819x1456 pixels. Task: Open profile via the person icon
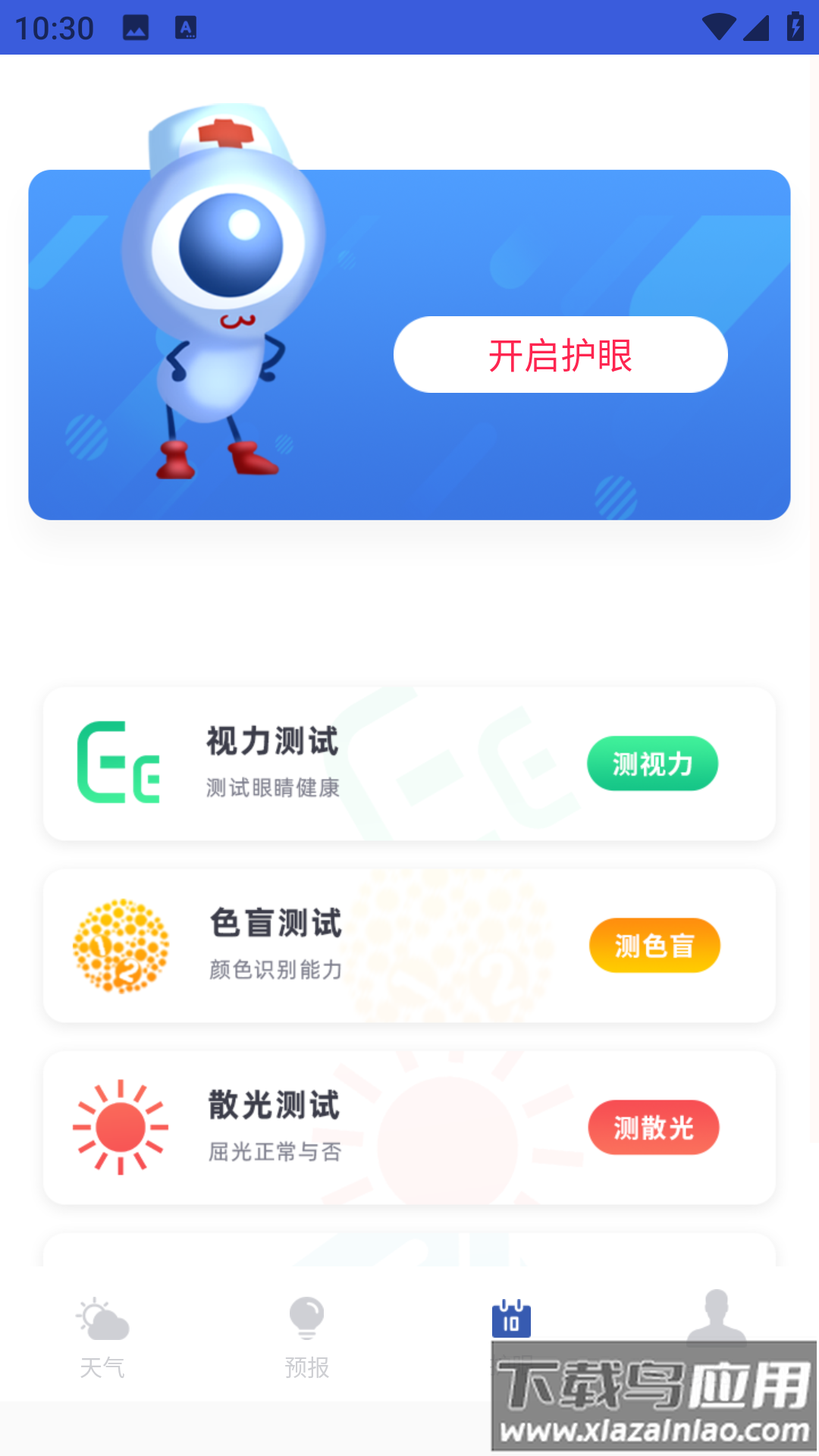coord(715,1323)
